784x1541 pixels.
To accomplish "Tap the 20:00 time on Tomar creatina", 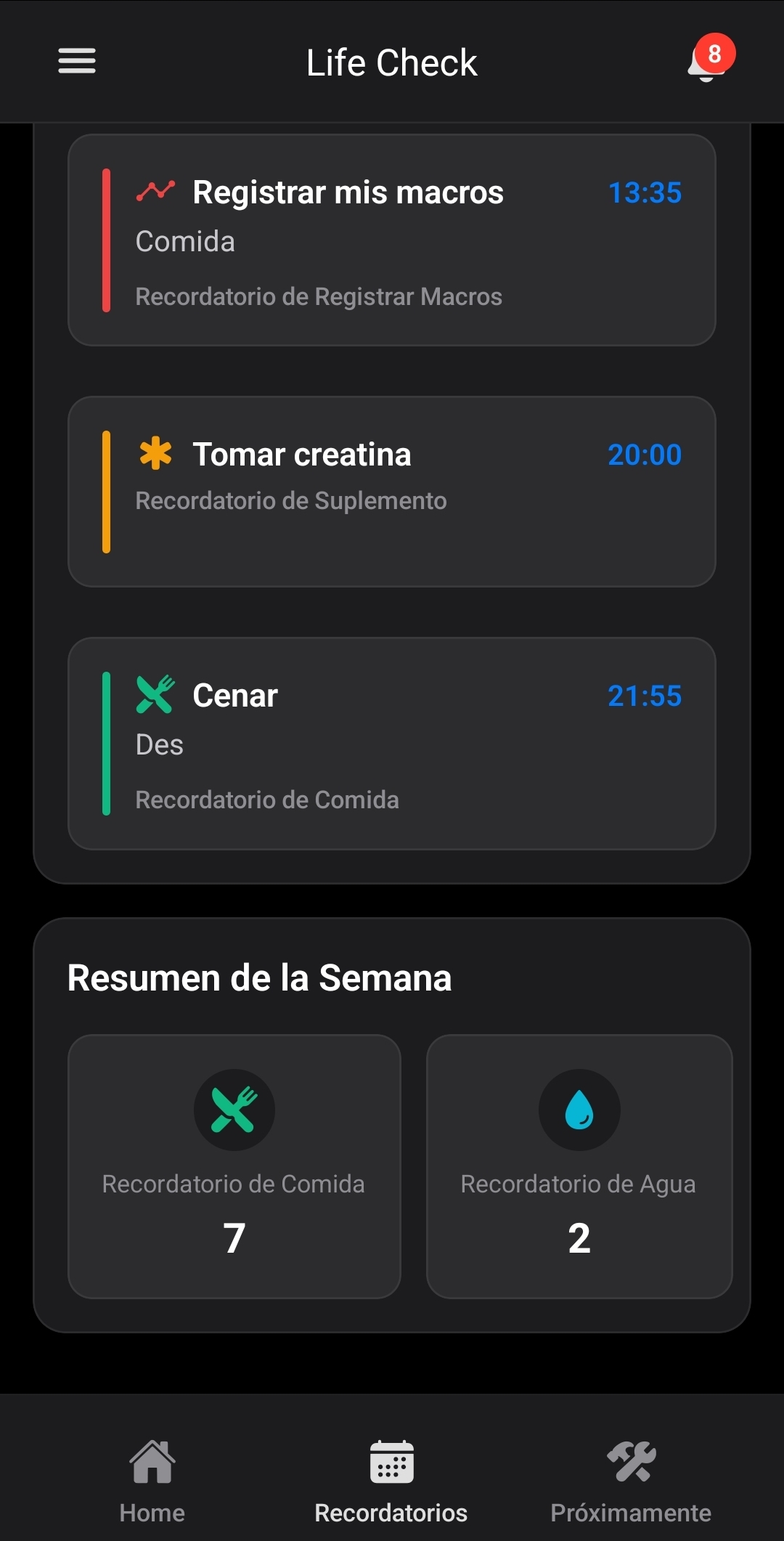I will (645, 454).
